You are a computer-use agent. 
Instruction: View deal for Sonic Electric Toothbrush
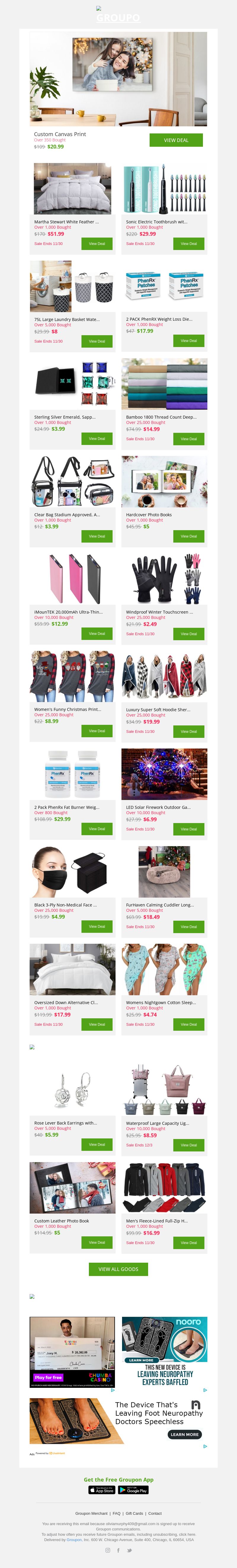click(x=189, y=243)
